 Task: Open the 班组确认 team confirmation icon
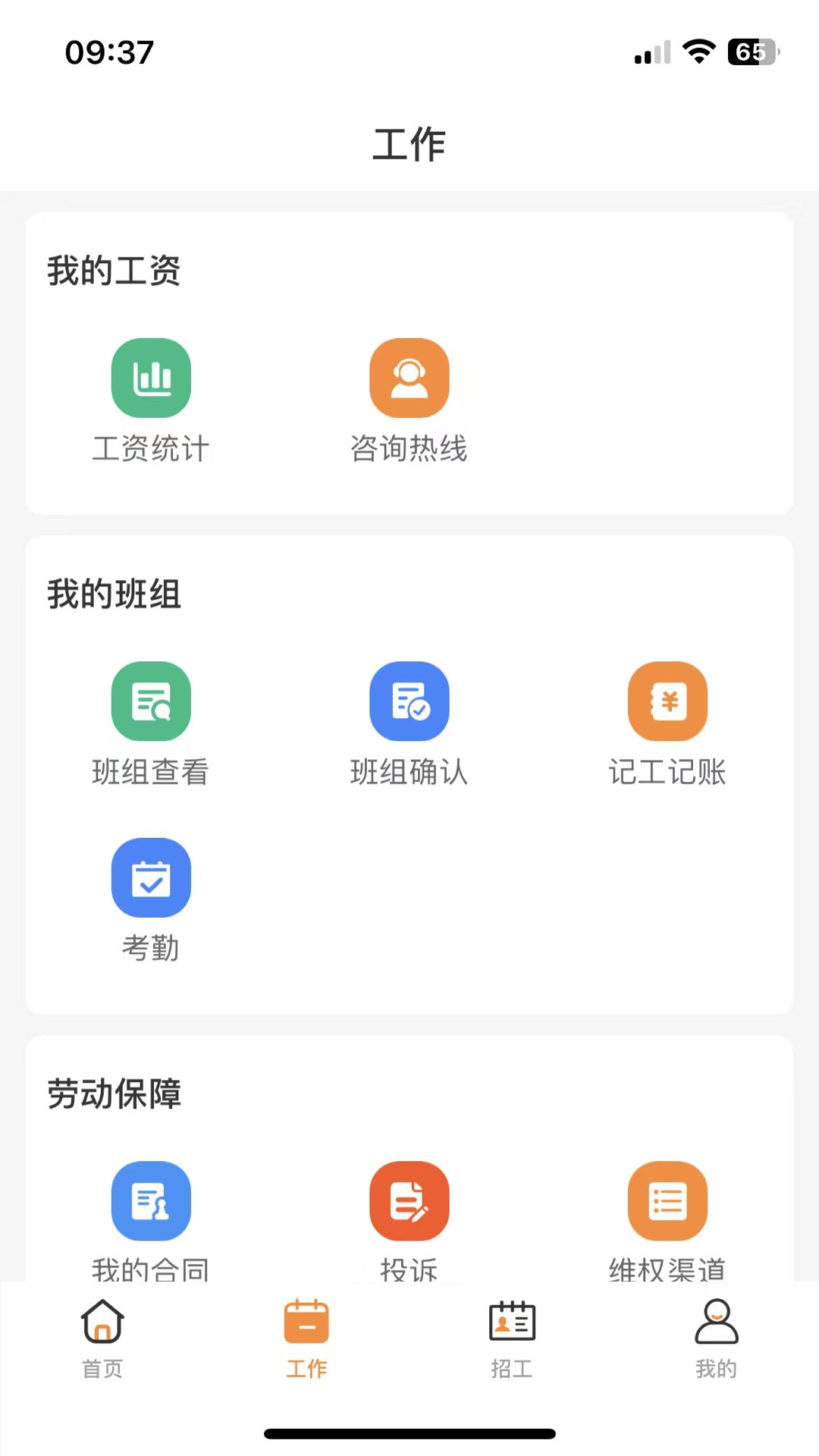pyautogui.click(x=409, y=700)
